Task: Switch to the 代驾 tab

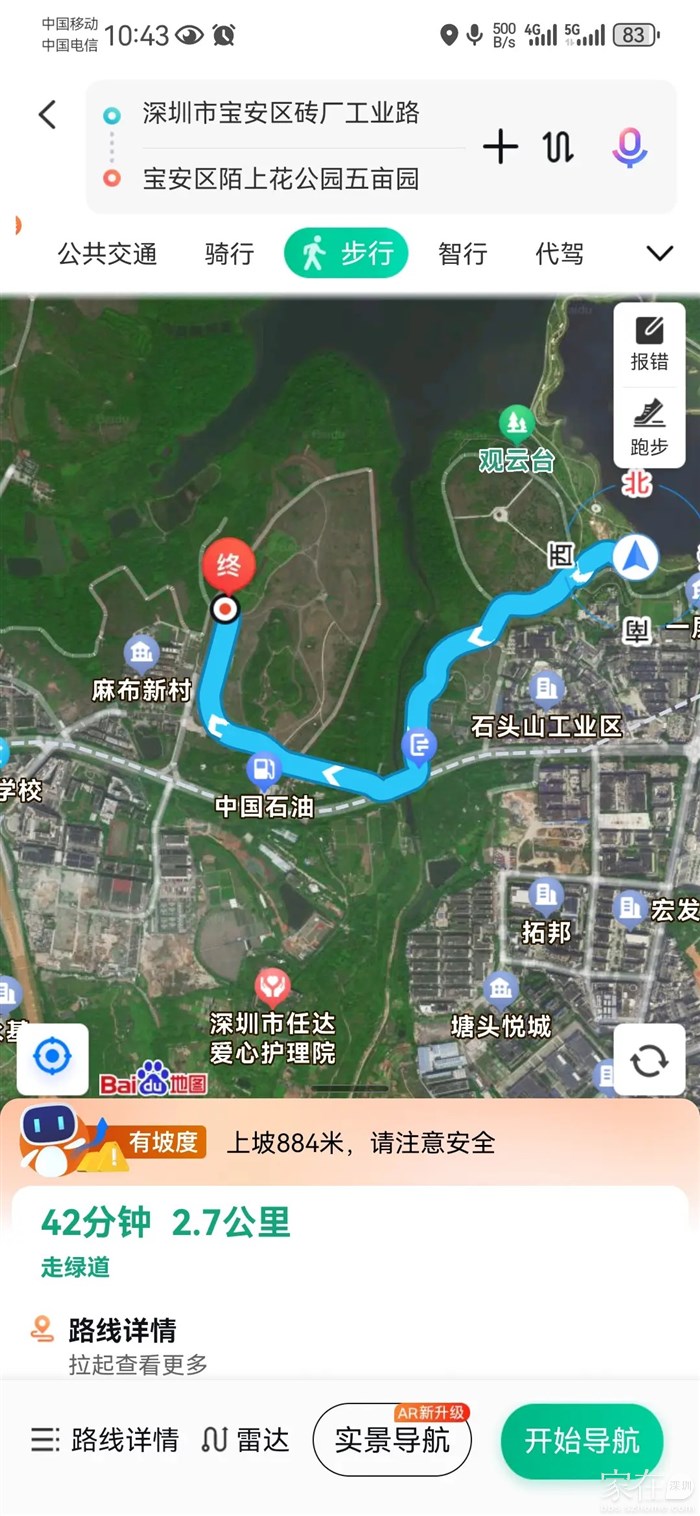Action: point(559,254)
